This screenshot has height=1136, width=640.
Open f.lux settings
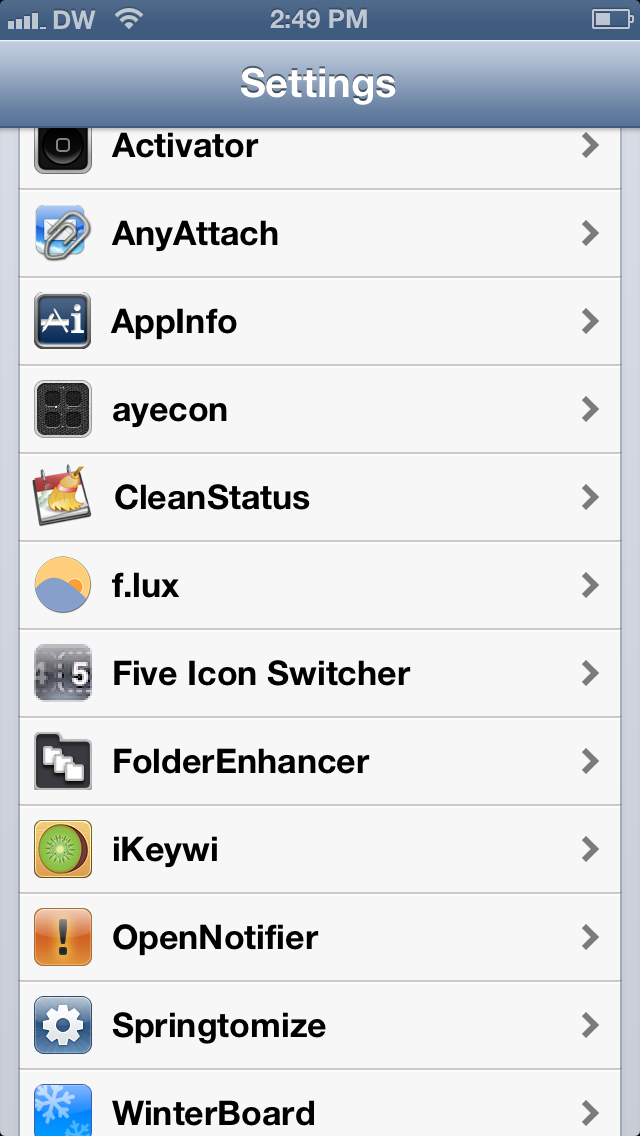[x=320, y=585]
